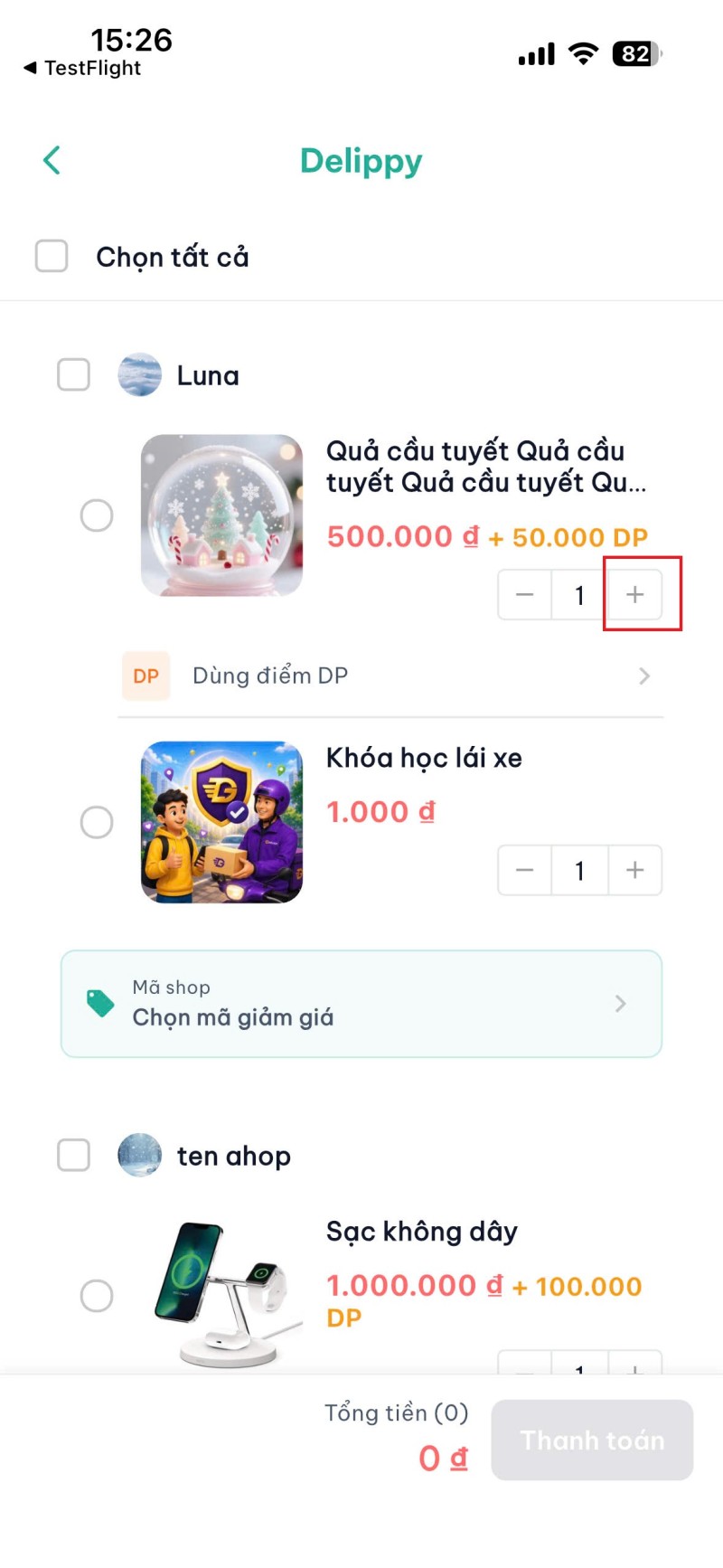Image resolution: width=723 pixels, height=1568 pixels.
Task: Open the Sạc không dây product image
Action: 222,1295
